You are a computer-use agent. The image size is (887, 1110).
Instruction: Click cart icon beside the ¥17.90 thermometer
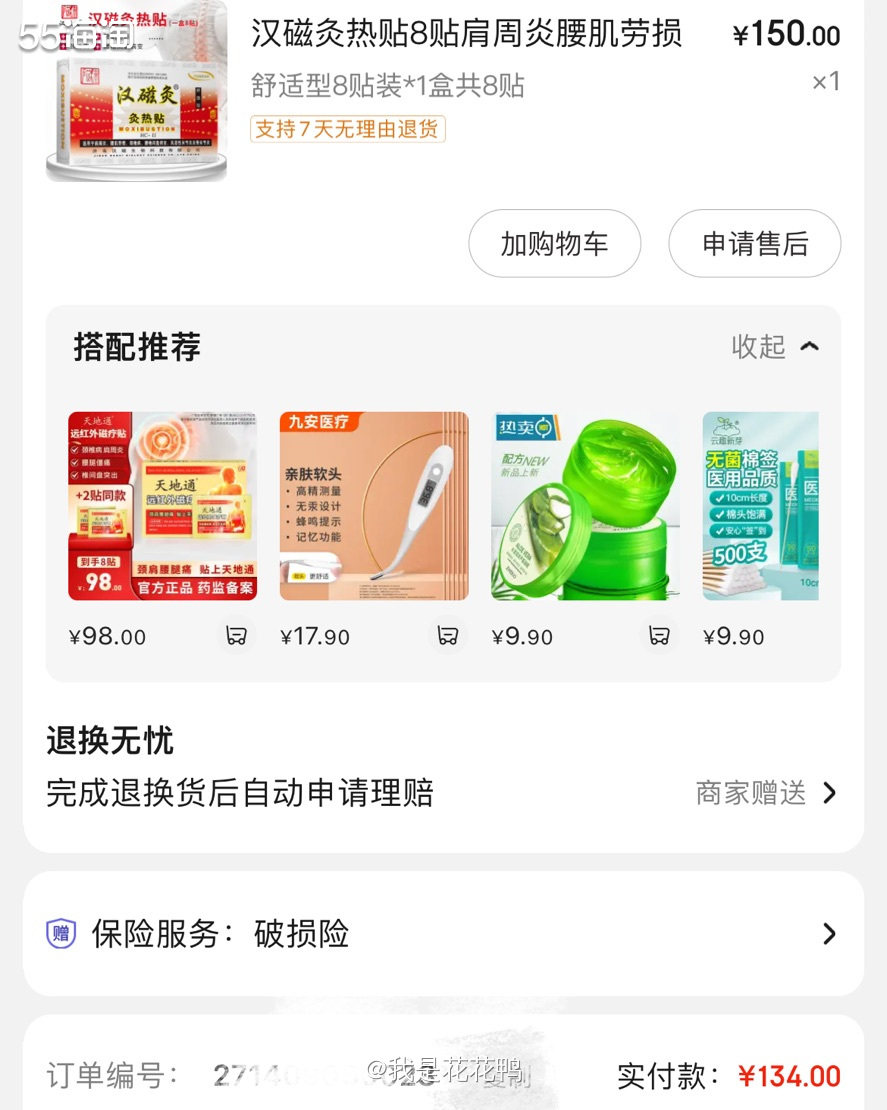pos(447,636)
